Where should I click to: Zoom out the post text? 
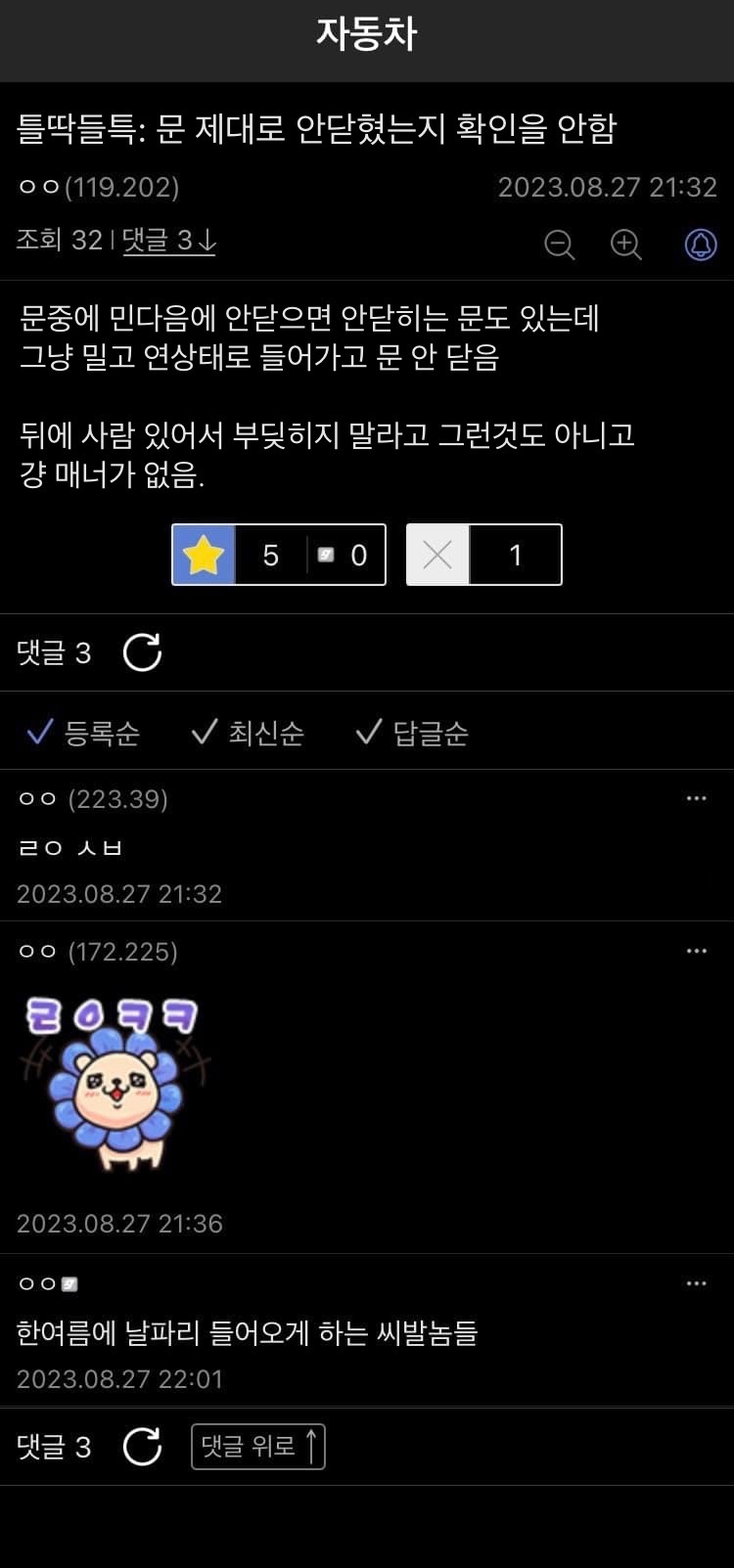coord(560,244)
